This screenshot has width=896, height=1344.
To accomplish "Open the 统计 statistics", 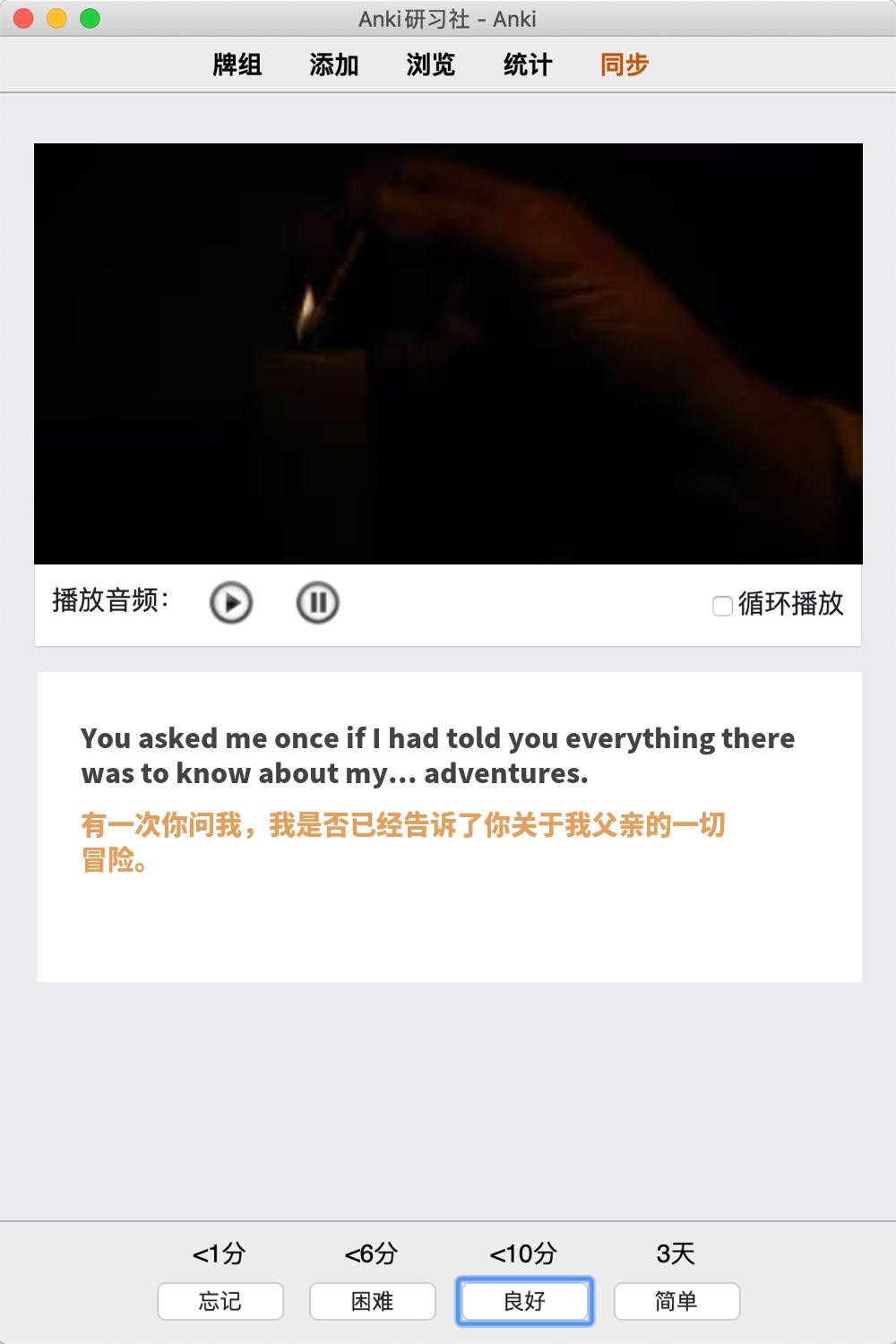I will click(x=528, y=65).
